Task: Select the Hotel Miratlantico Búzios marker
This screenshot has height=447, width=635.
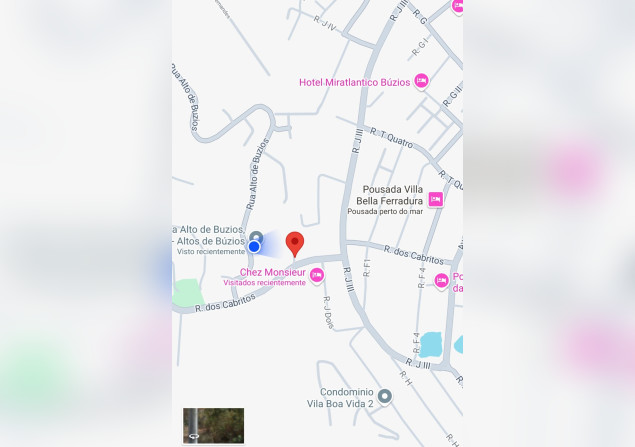Action: pos(421,81)
